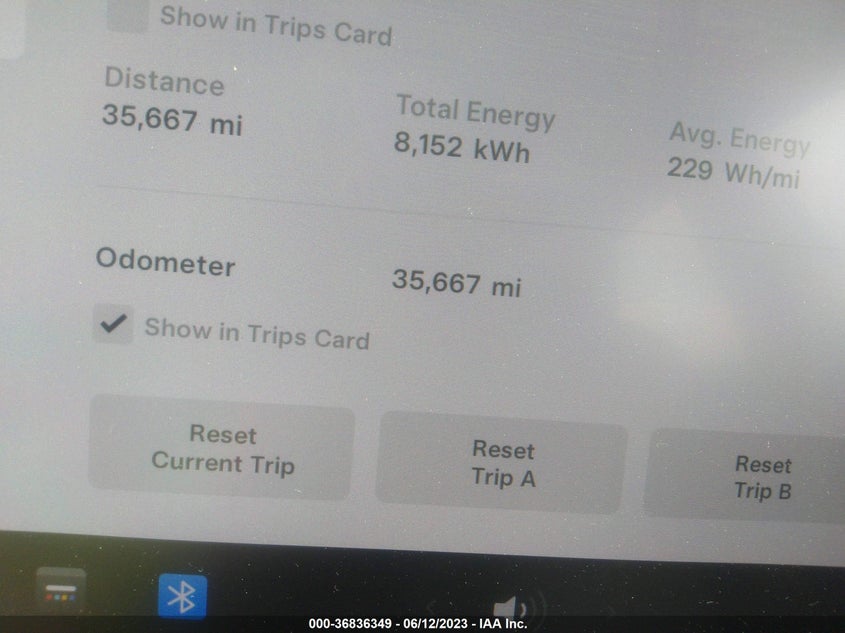Tap the Reset Trip A button
The width and height of the screenshot is (845, 633).
coord(502,463)
